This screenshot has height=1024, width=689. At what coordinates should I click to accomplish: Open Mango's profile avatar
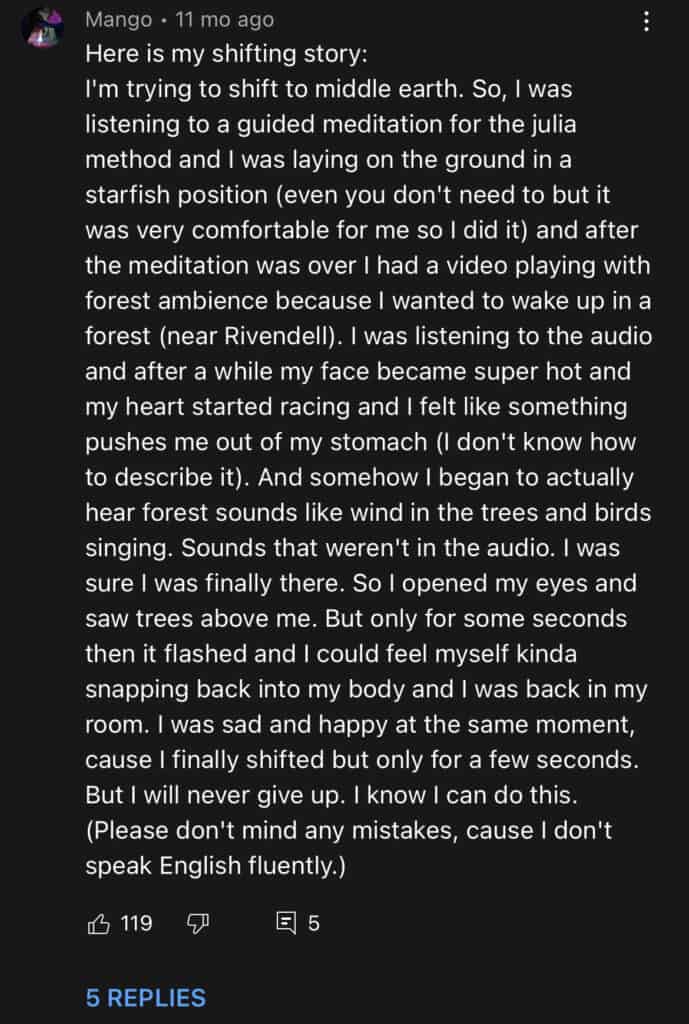tap(43, 27)
